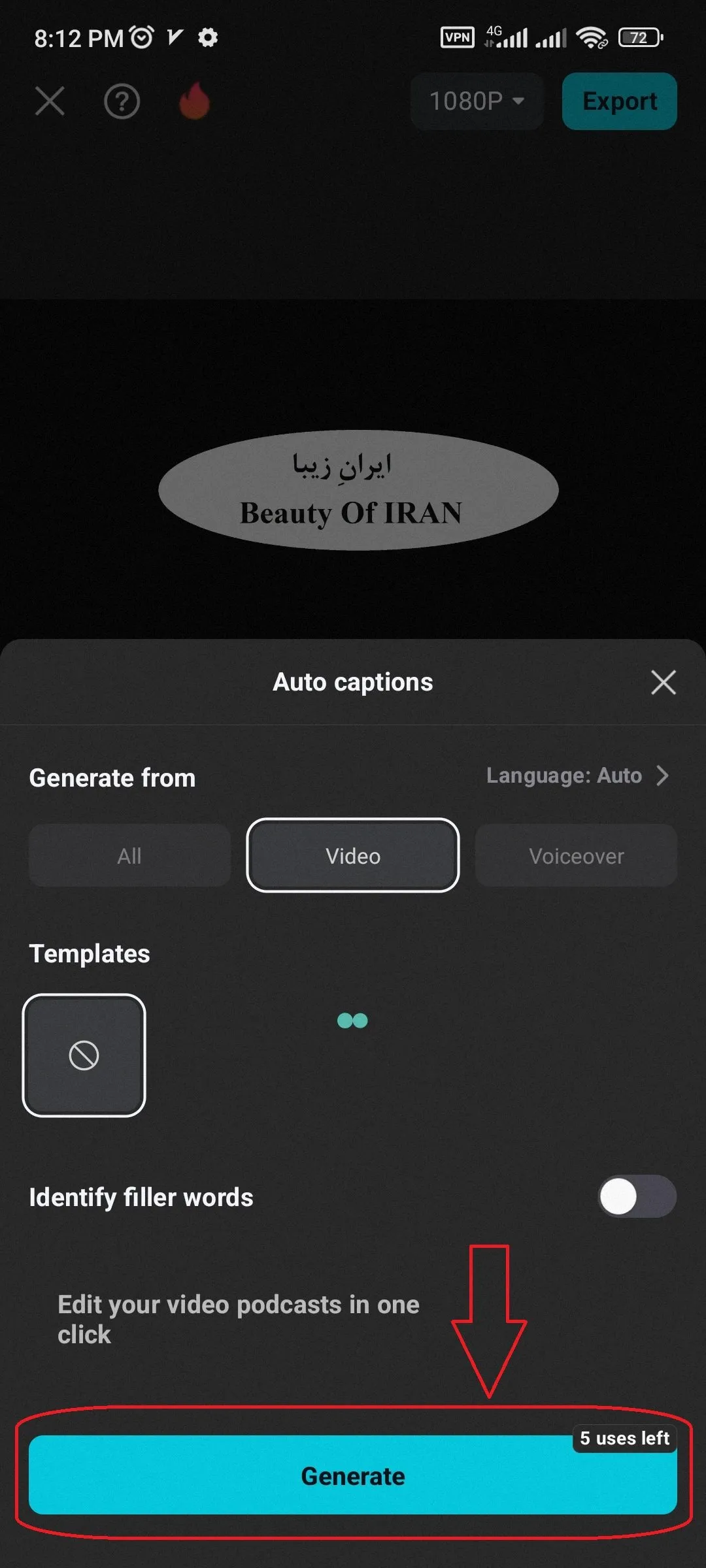Select All as the caption source
This screenshot has height=1568, width=706.
[x=129, y=856]
